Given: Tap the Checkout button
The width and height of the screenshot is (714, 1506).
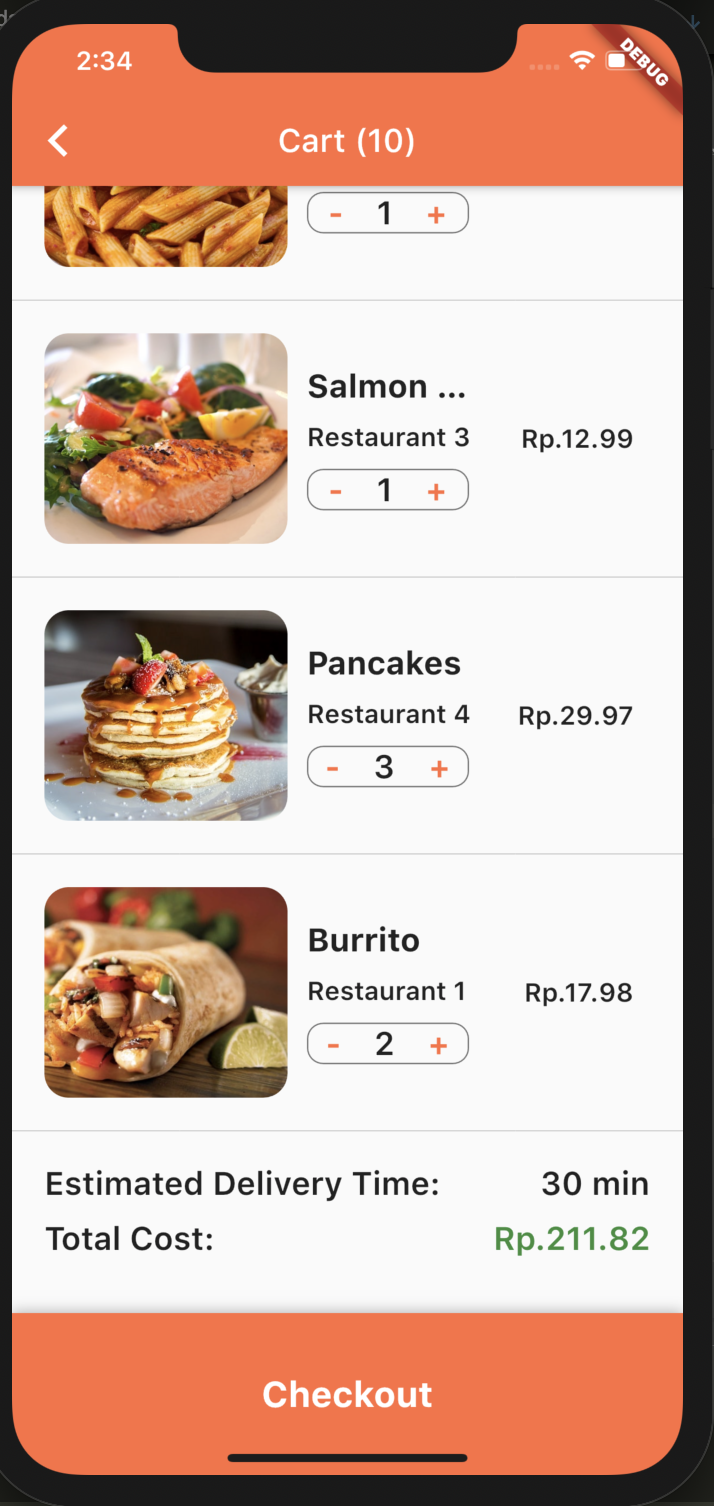Looking at the screenshot, I should (347, 1394).
